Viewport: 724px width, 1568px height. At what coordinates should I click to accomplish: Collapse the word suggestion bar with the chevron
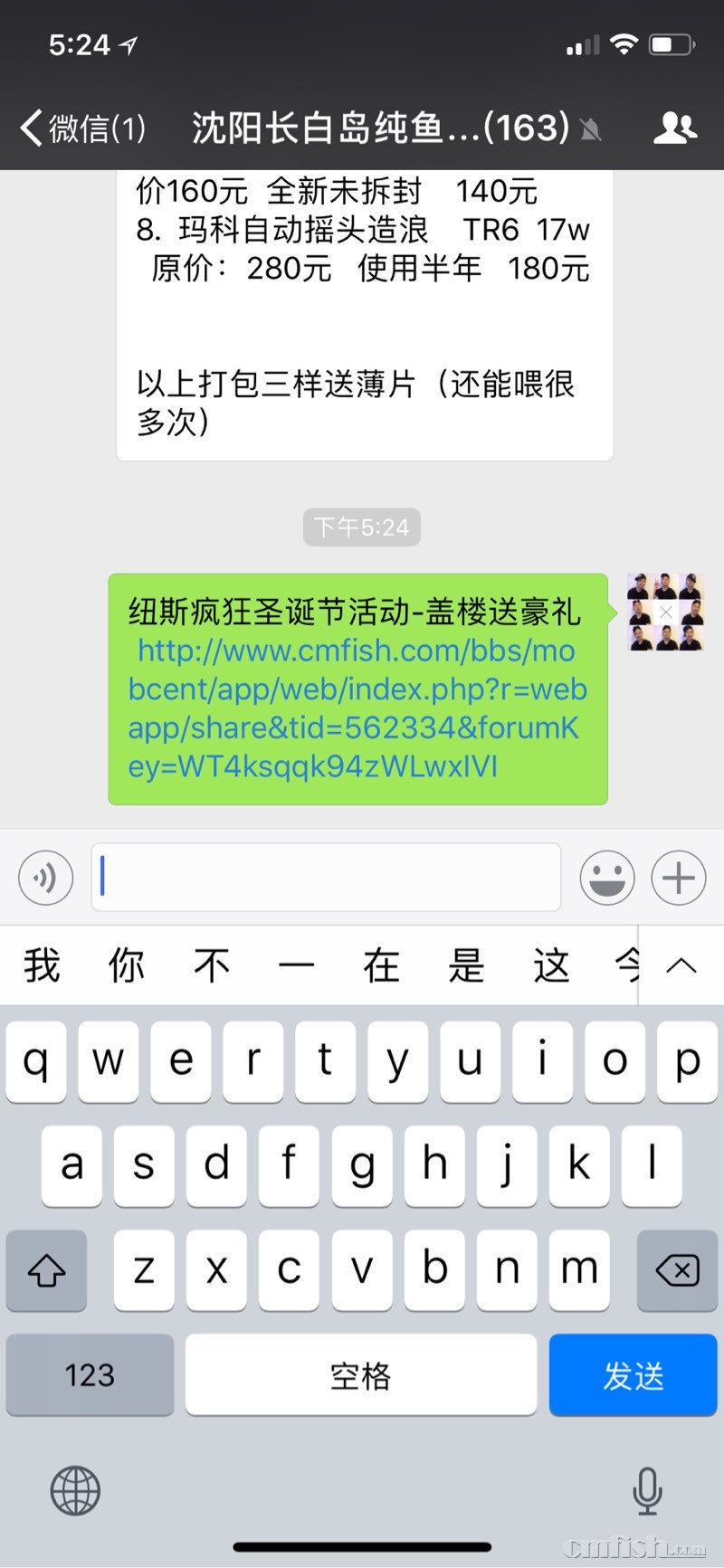coord(681,965)
